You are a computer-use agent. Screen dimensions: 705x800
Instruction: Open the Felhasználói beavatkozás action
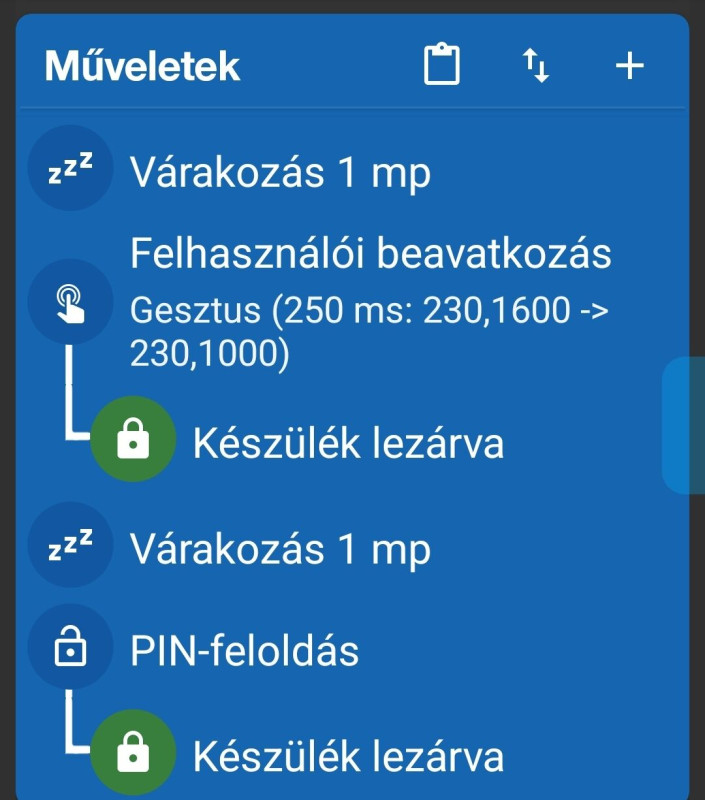coord(370,255)
